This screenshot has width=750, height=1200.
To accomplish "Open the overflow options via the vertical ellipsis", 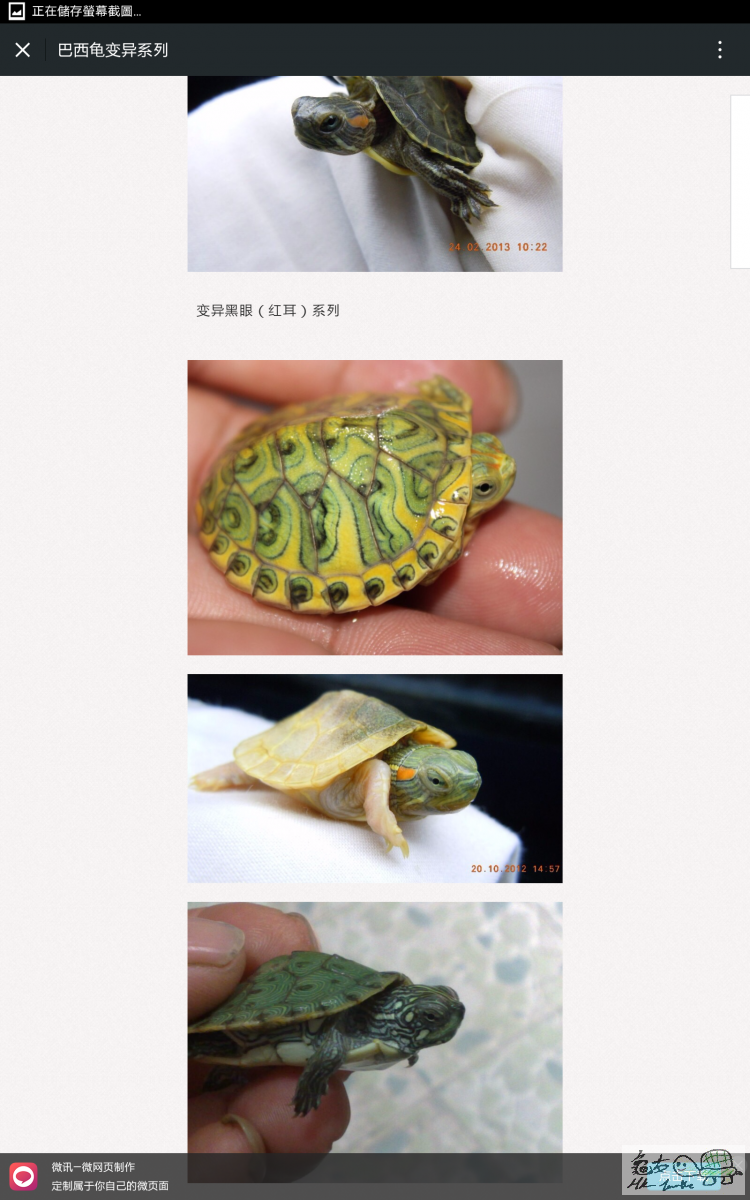I will 720,49.
